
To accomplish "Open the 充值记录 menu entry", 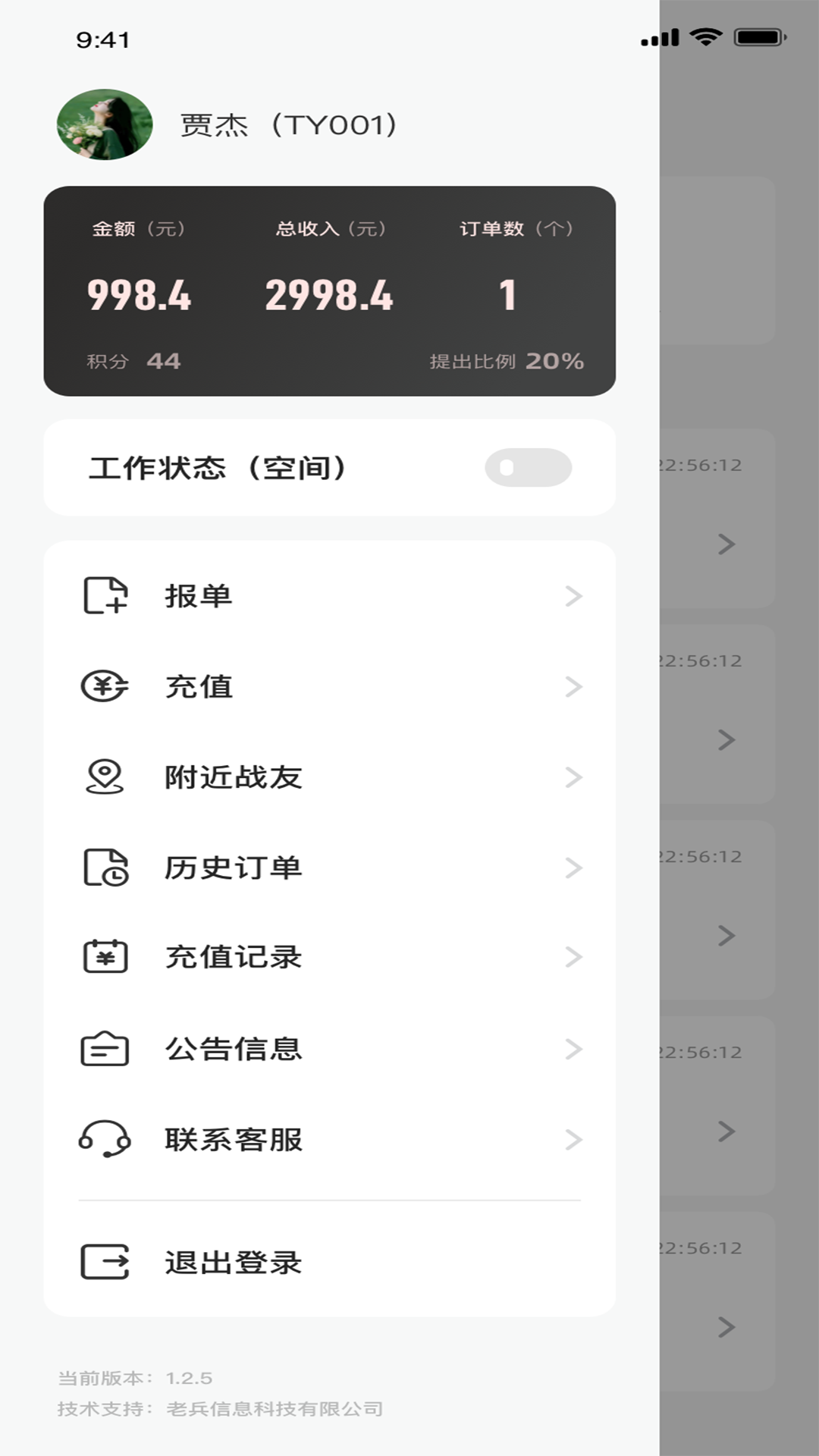I will (303, 957).
